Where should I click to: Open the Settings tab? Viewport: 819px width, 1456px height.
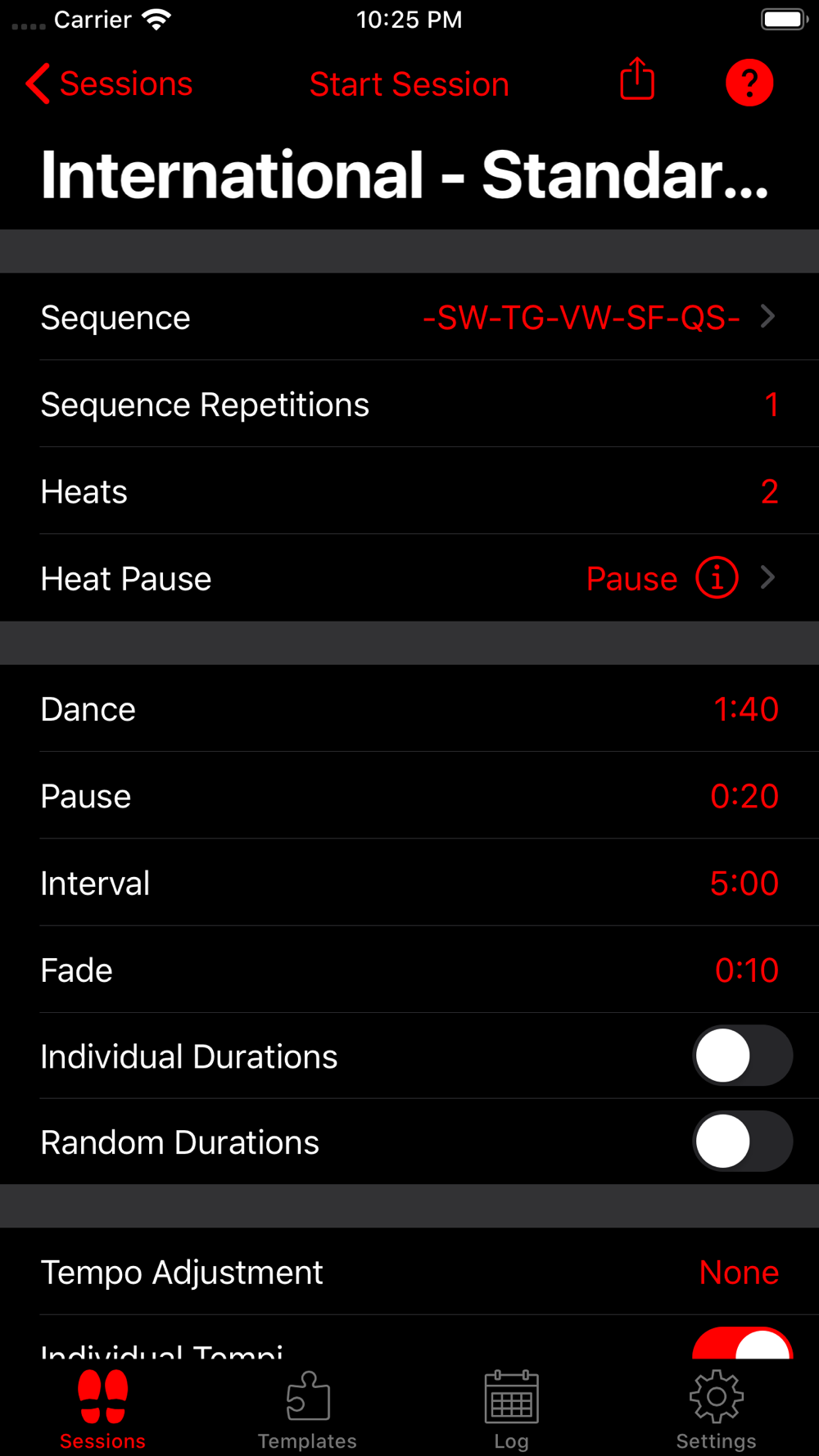(x=716, y=1410)
